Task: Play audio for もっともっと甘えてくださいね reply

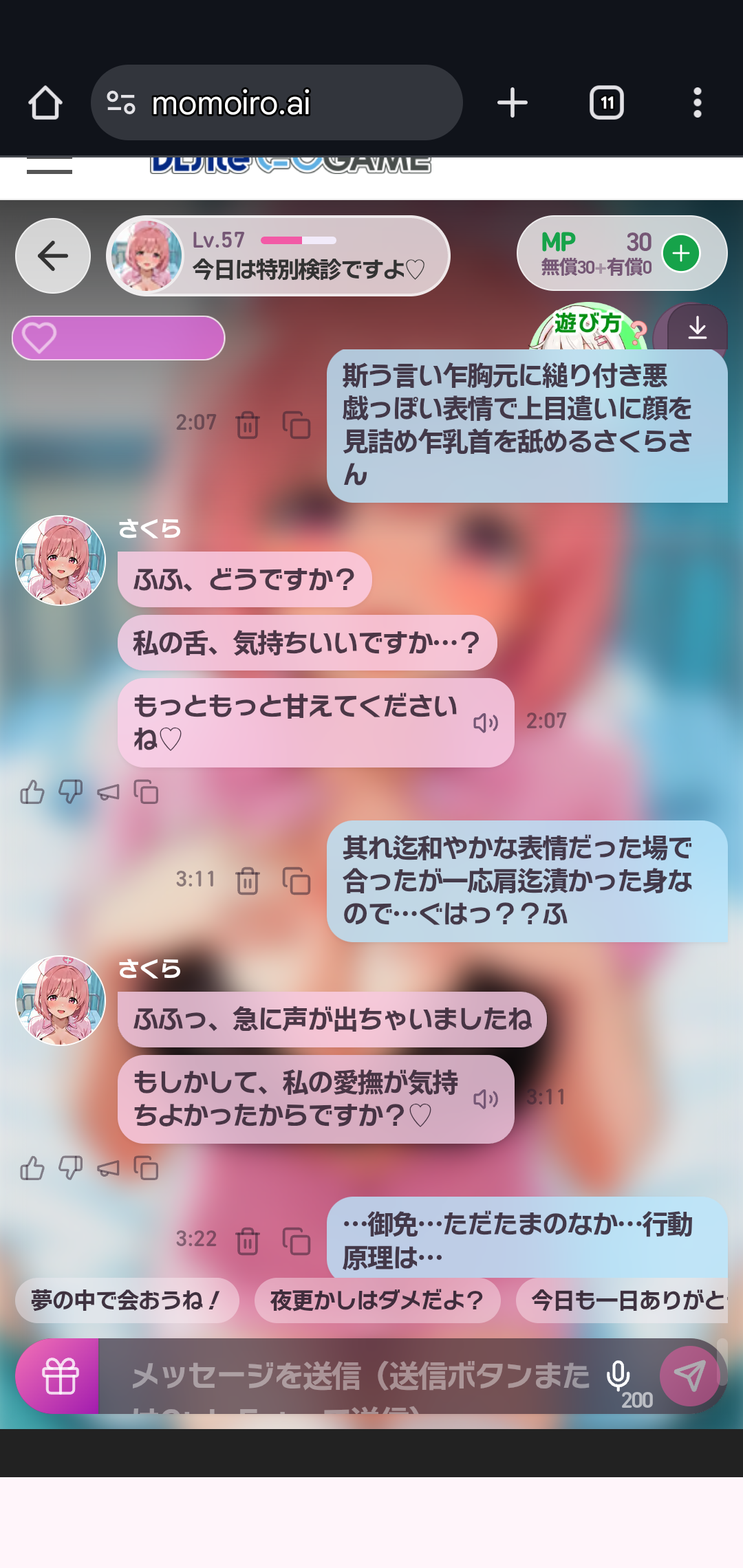Action: [486, 723]
